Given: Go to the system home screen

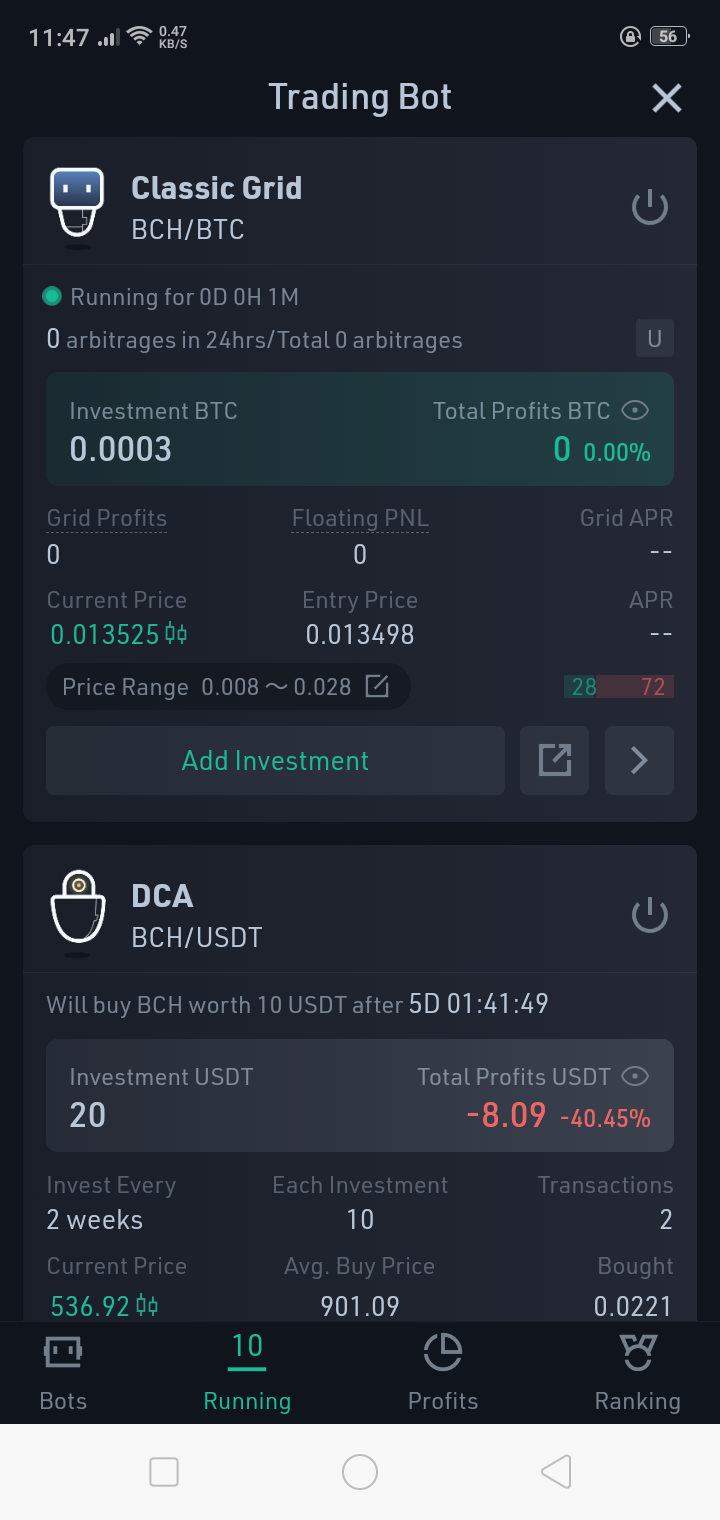Looking at the screenshot, I should 360,1472.
